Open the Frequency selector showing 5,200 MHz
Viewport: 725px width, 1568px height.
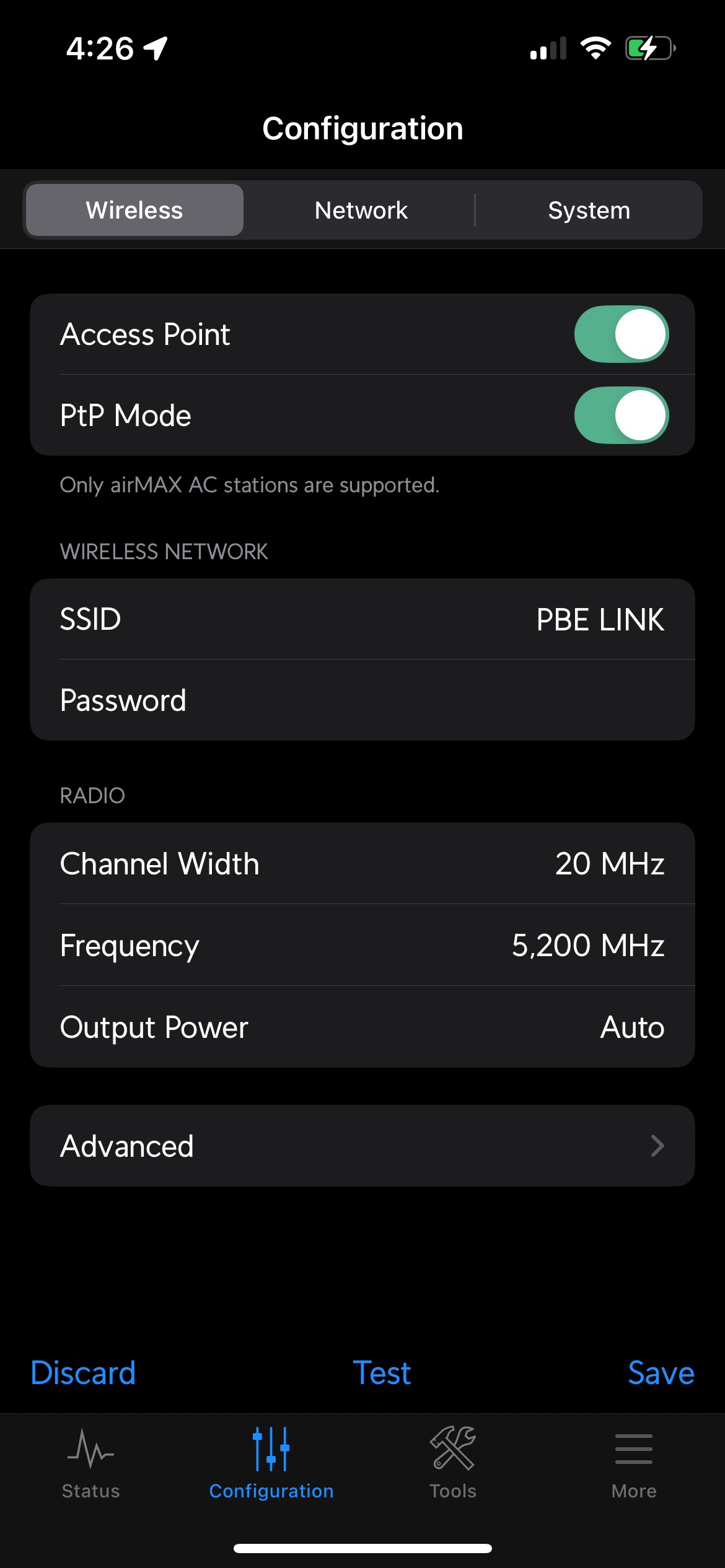(362, 945)
